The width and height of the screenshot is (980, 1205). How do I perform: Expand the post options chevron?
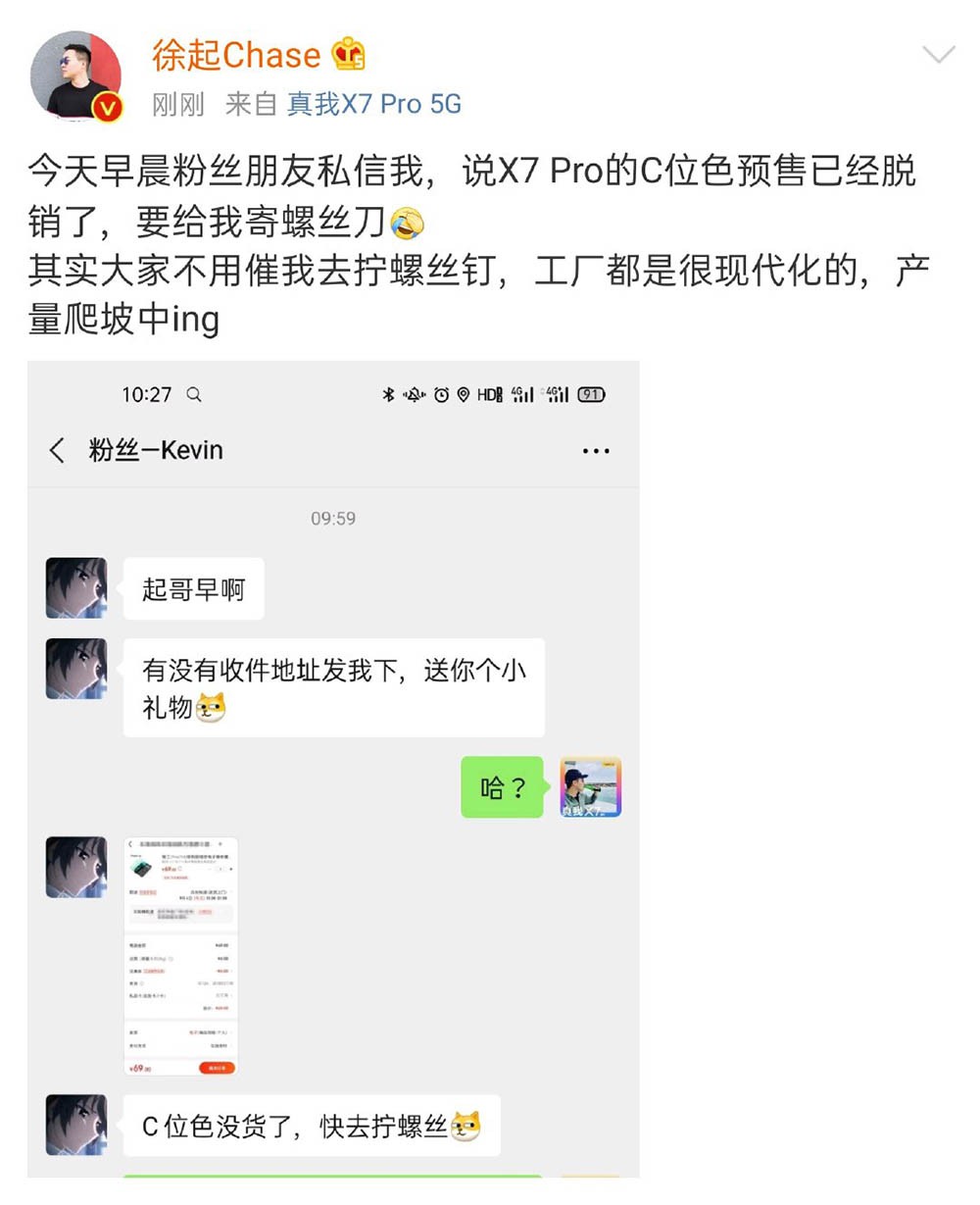[x=938, y=55]
